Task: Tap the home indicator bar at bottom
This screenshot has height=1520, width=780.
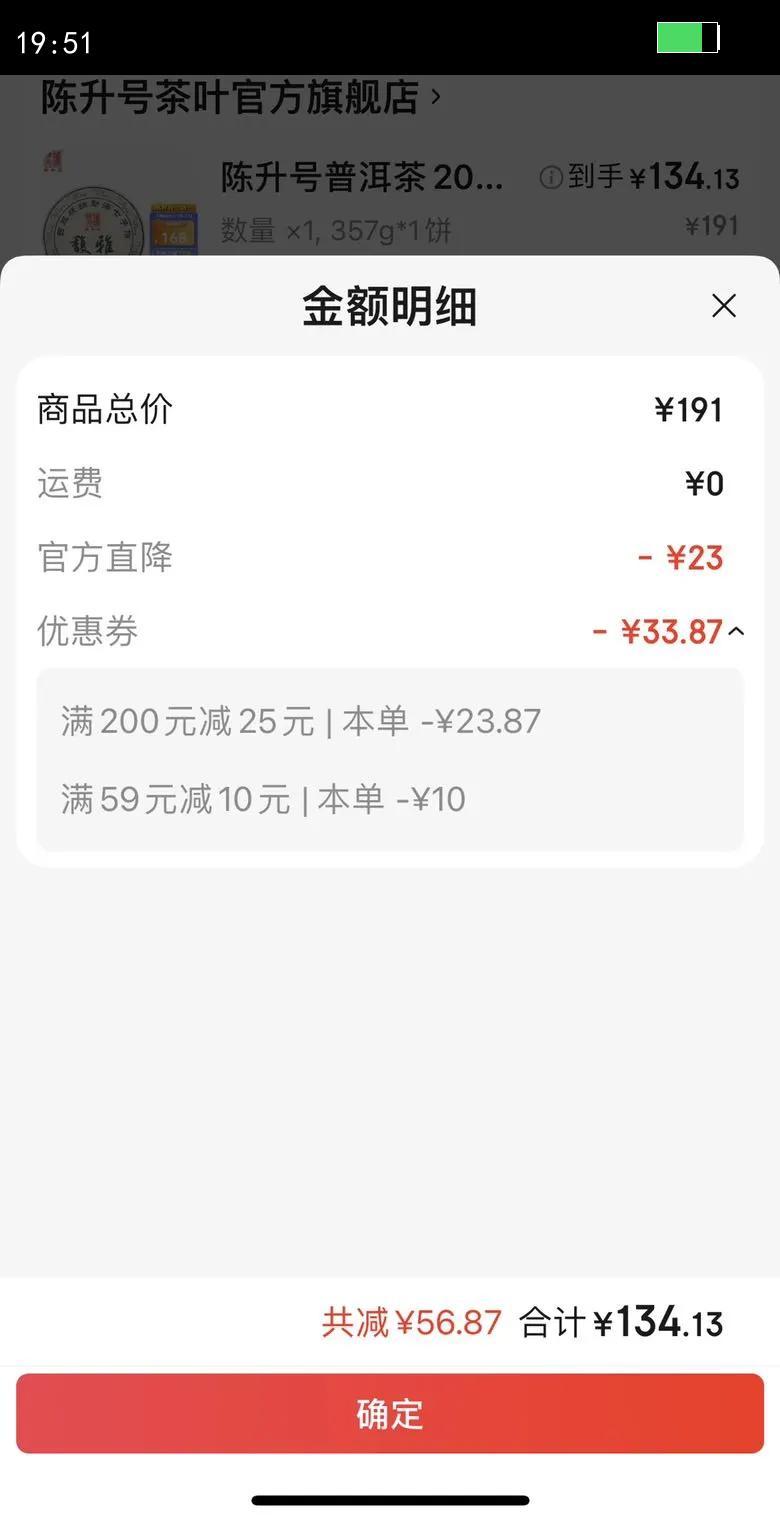Action: click(x=390, y=1500)
